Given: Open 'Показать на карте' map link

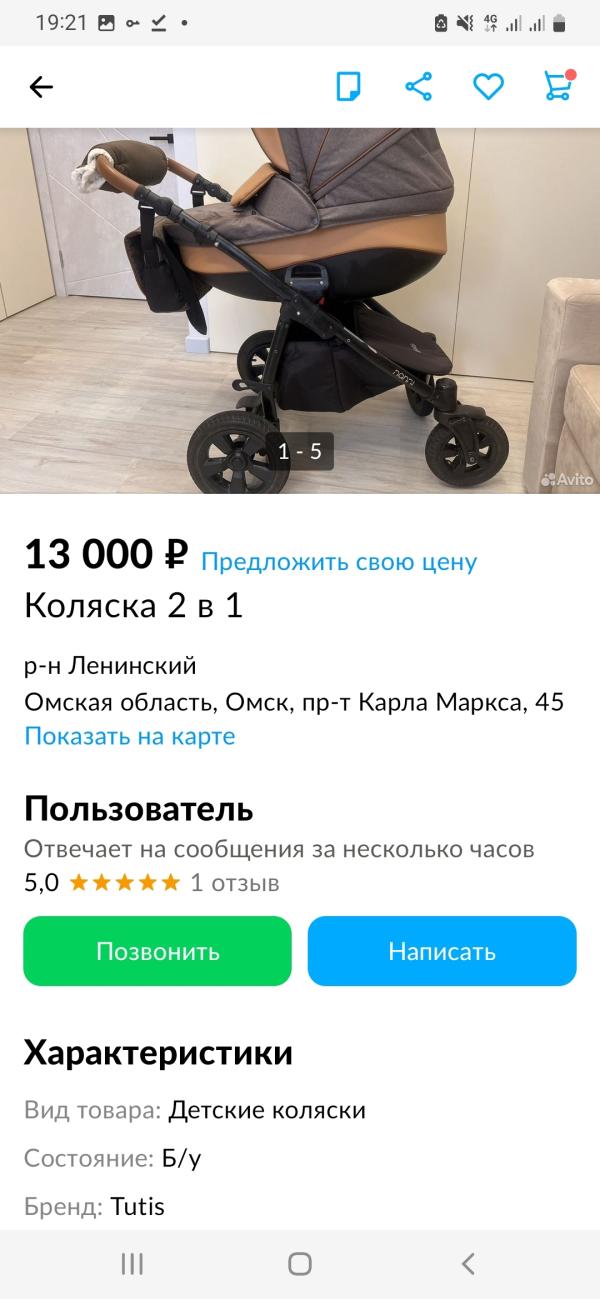Looking at the screenshot, I should (130, 737).
